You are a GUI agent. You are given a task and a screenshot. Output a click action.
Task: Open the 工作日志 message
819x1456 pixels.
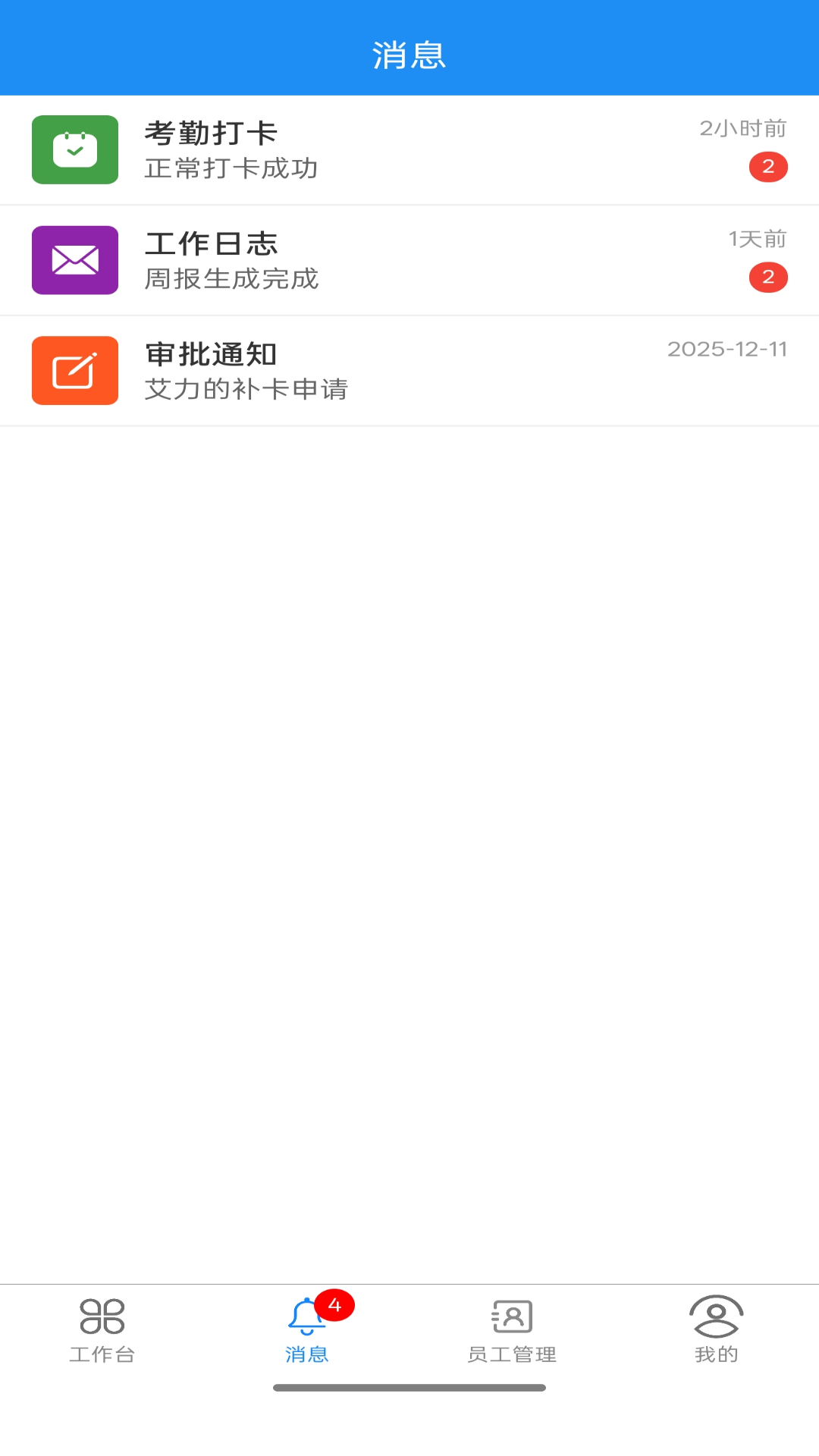(409, 259)
